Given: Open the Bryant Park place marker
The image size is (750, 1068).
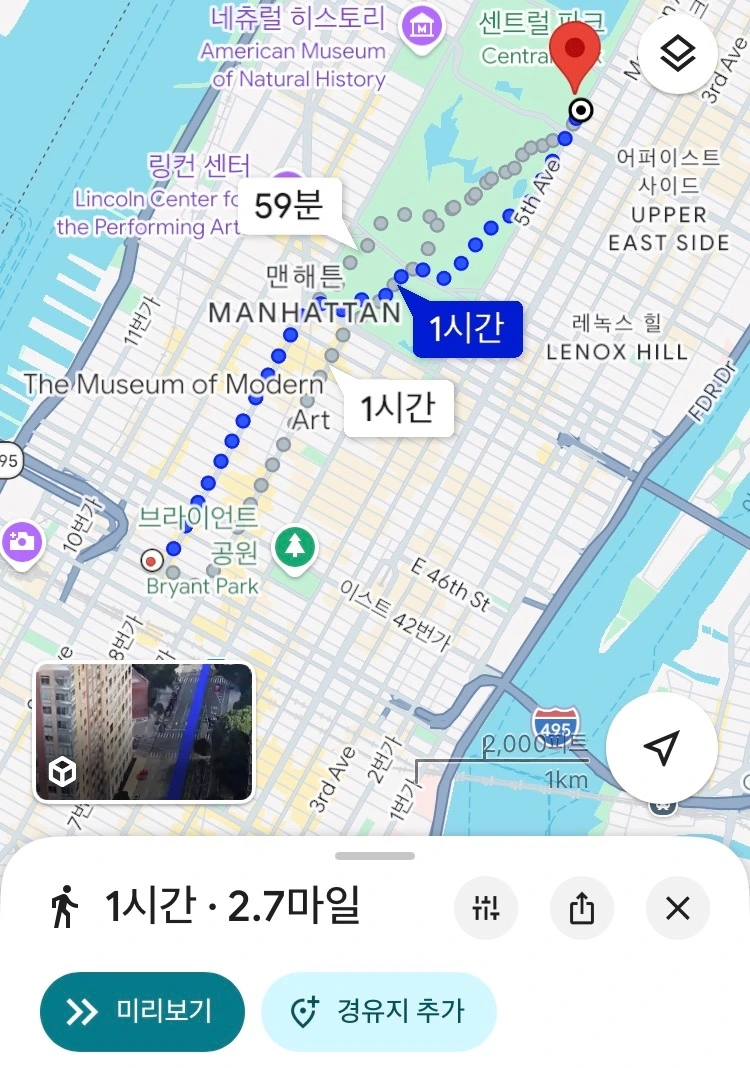Looking at the screenshot, I should coord(295,546).
